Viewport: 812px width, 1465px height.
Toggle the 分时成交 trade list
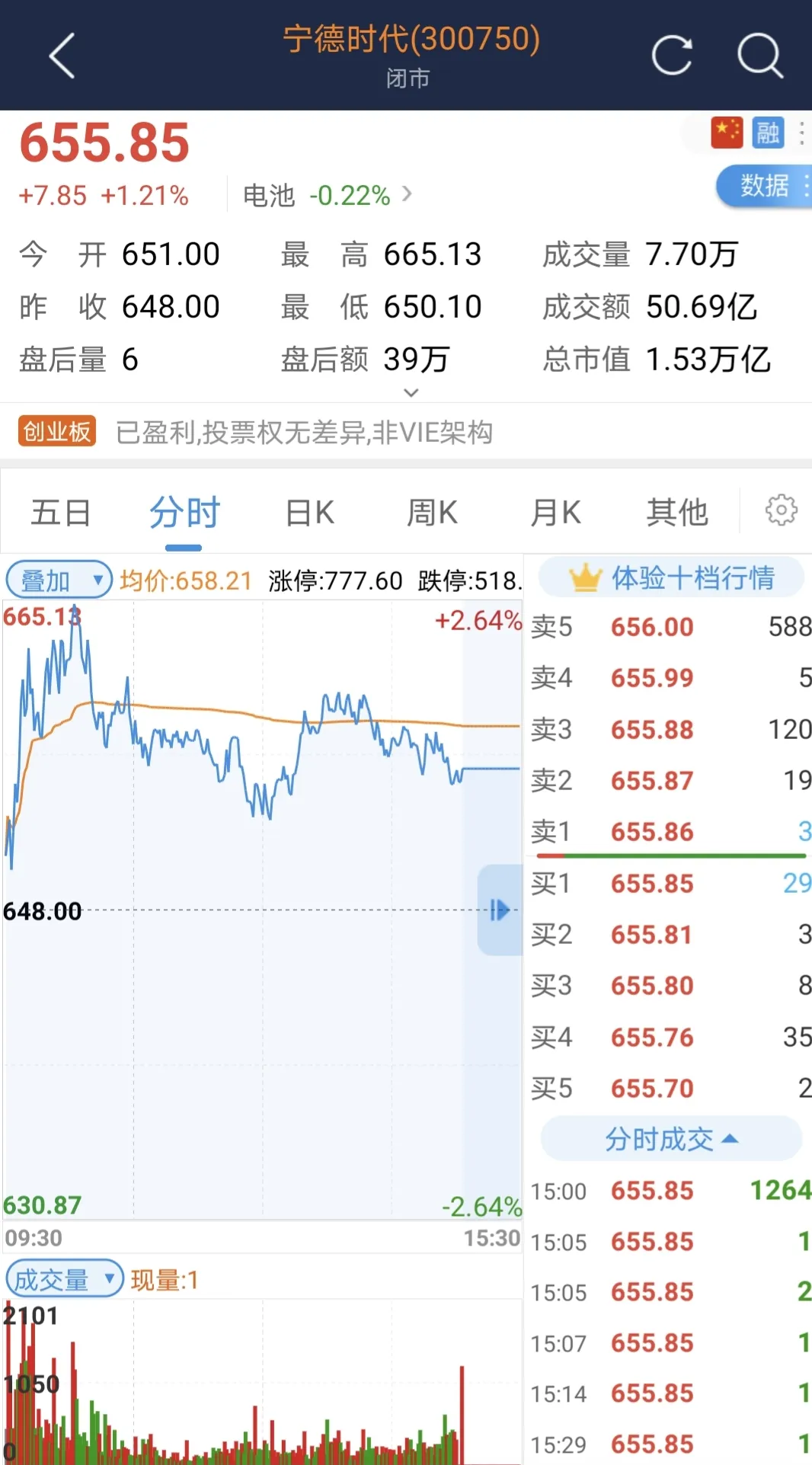click(x=671, y=1139)
